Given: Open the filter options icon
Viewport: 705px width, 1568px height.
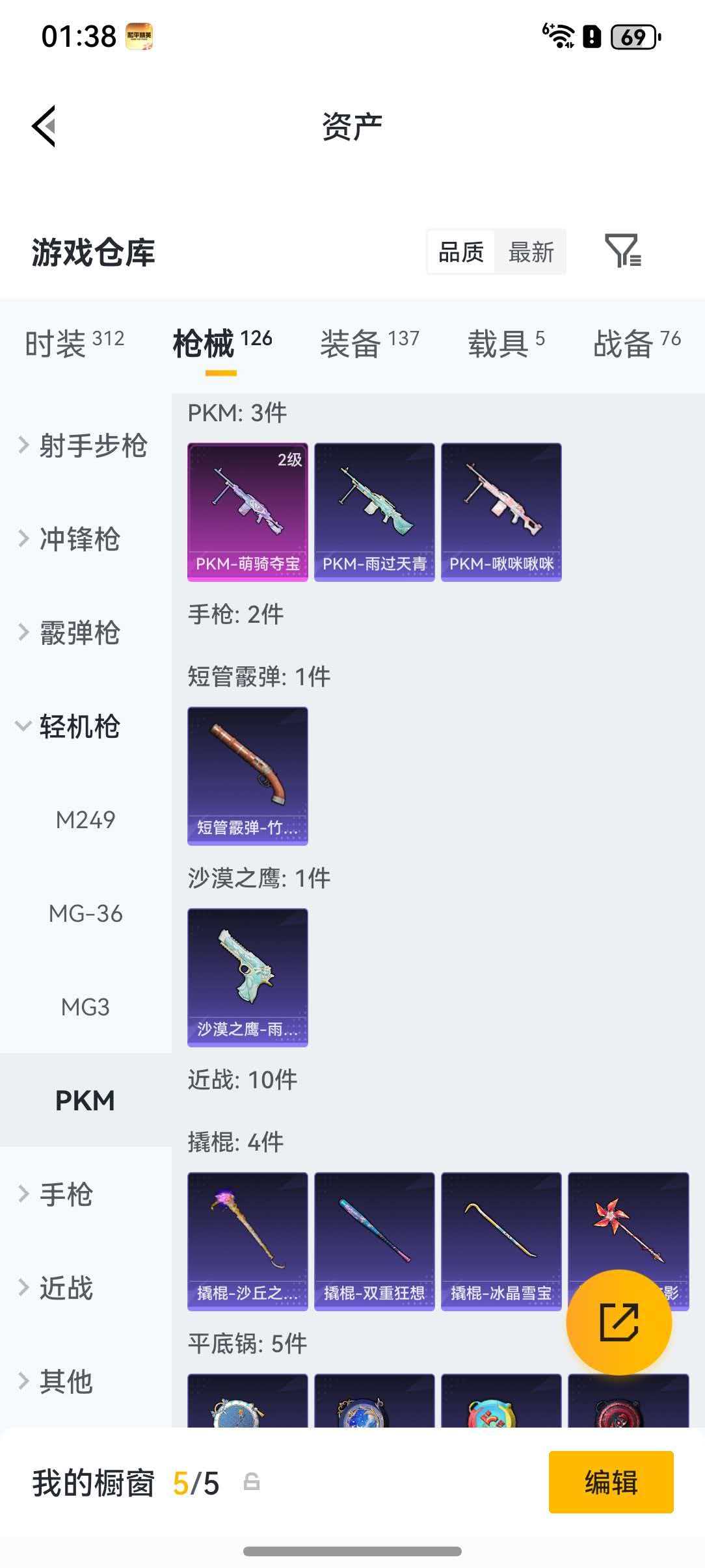Looking at the screenshot, I should pyautogui.click(x=623, y=252).
